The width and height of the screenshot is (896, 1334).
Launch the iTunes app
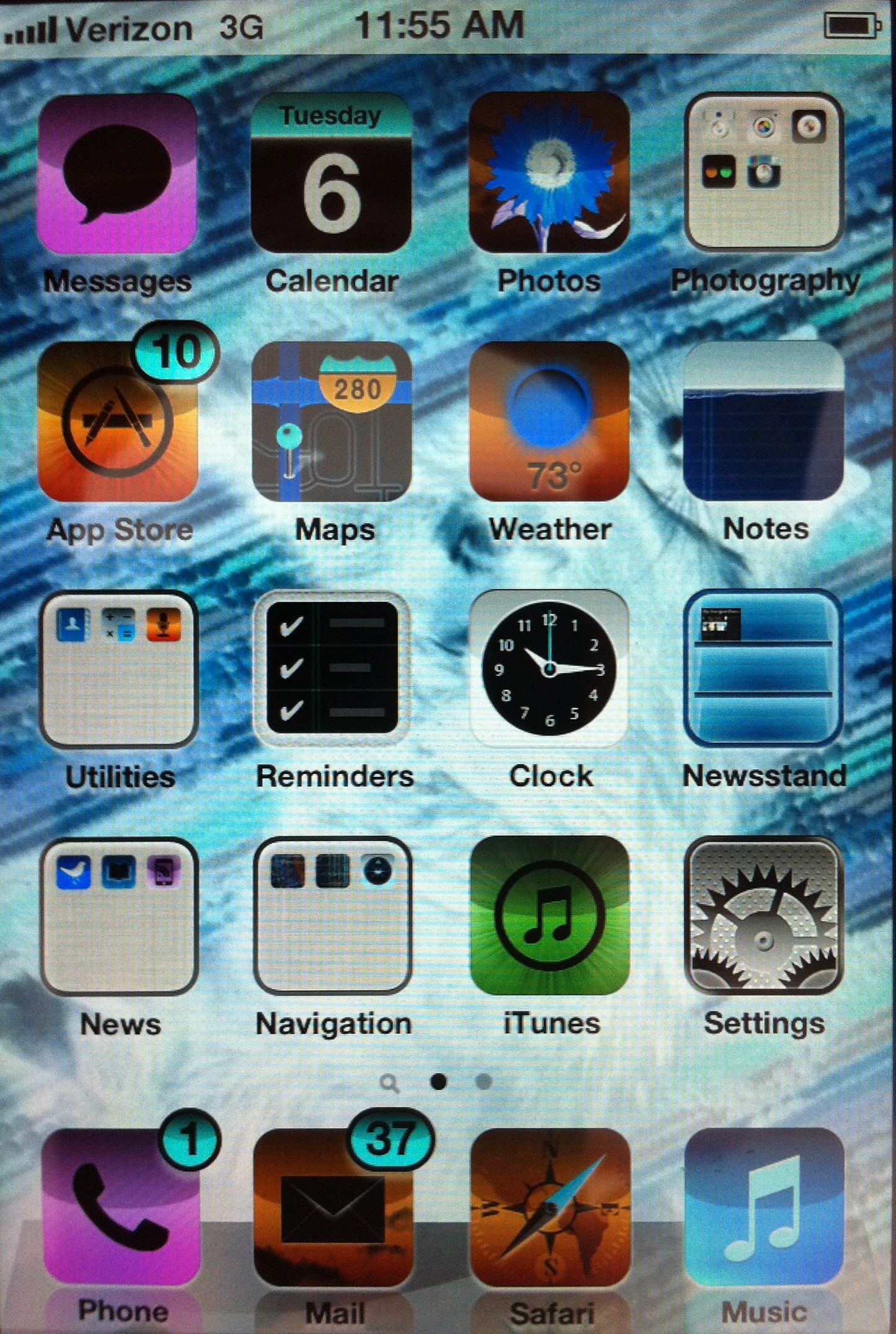pyautogui.click(x=549, y=917)
